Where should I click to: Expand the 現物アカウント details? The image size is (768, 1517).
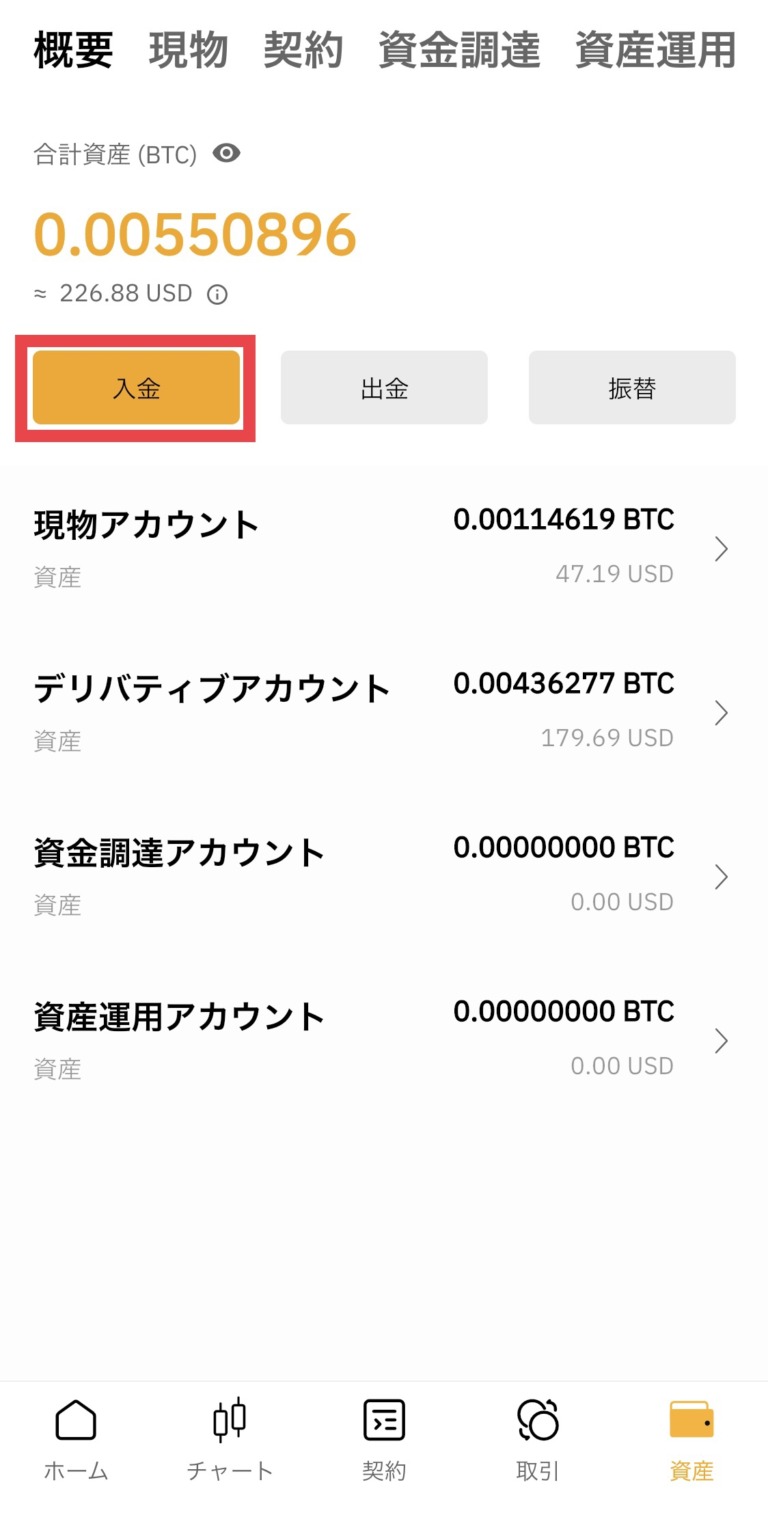(x=722, y=548)
